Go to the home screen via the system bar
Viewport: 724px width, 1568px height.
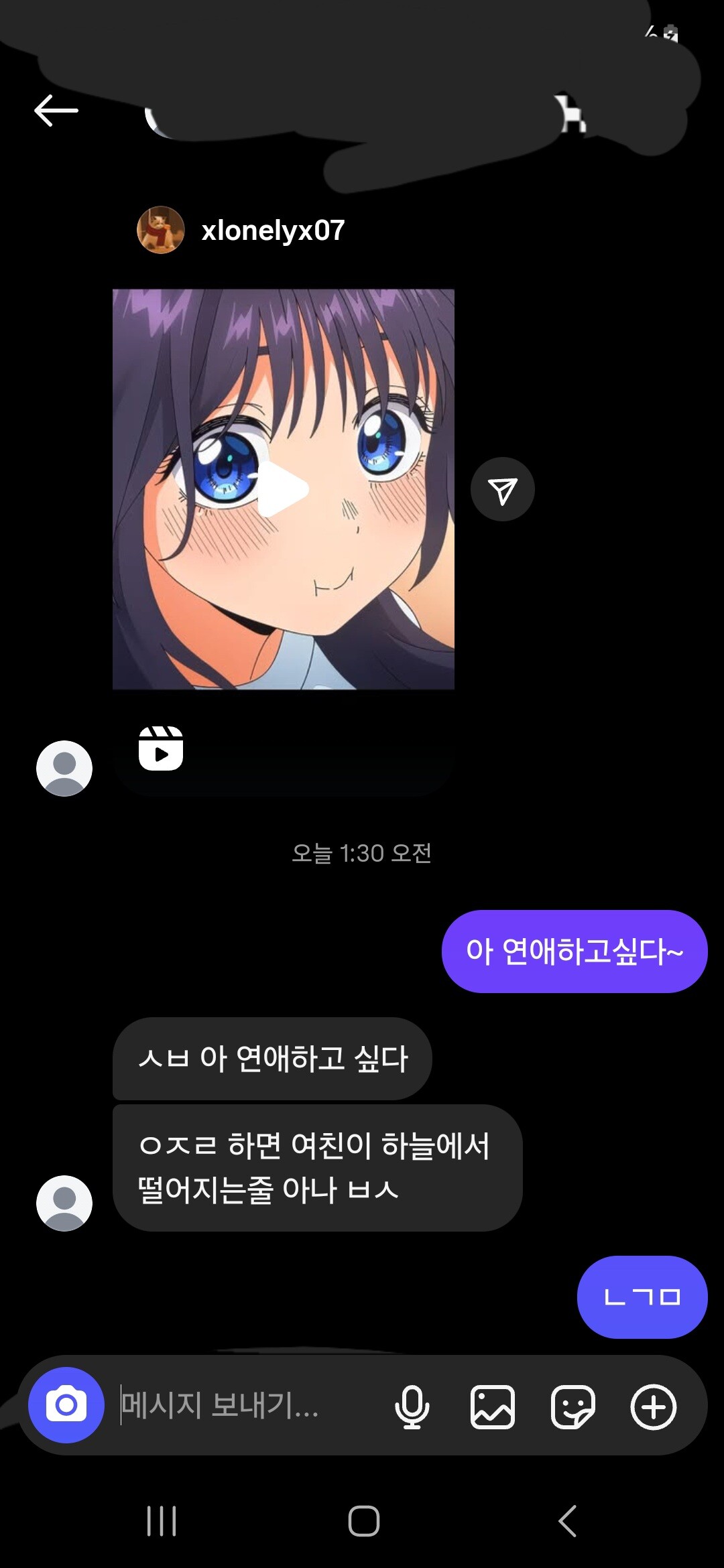(363, 1520)
